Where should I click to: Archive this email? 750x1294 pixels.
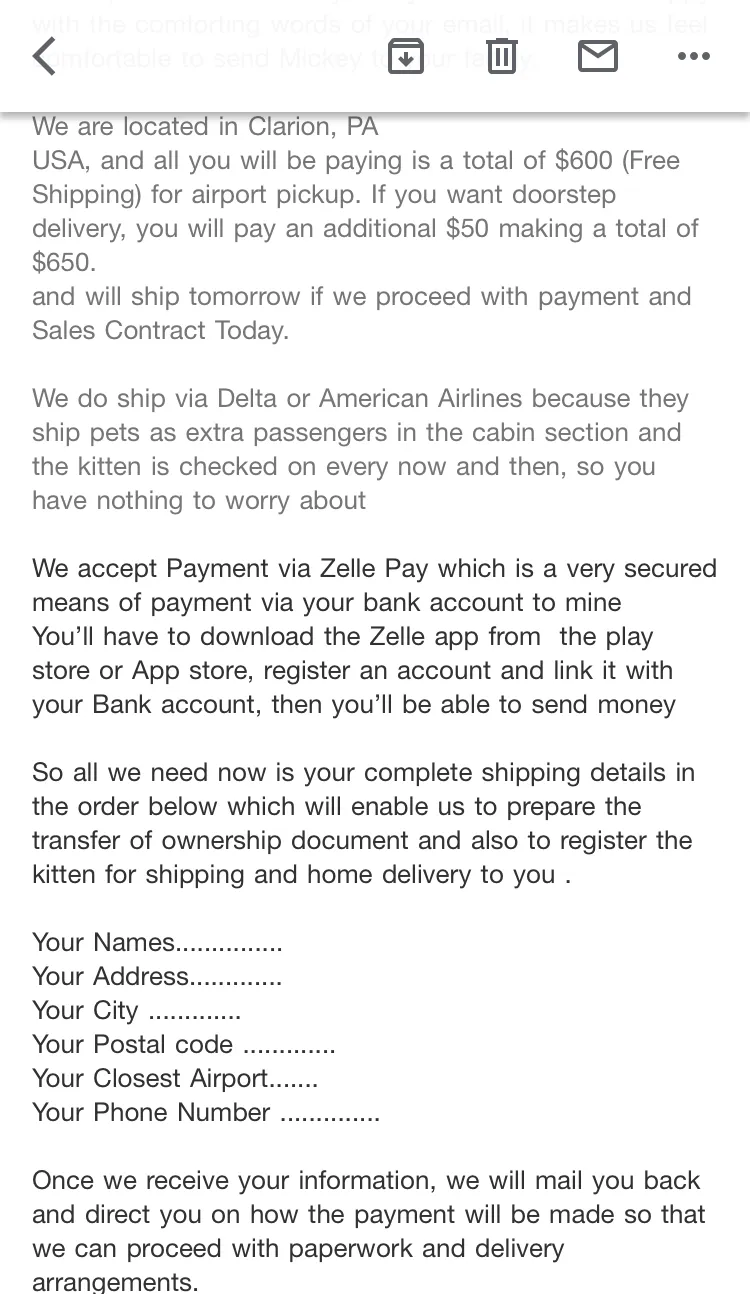pyautogui.click(x=405, y=56)
